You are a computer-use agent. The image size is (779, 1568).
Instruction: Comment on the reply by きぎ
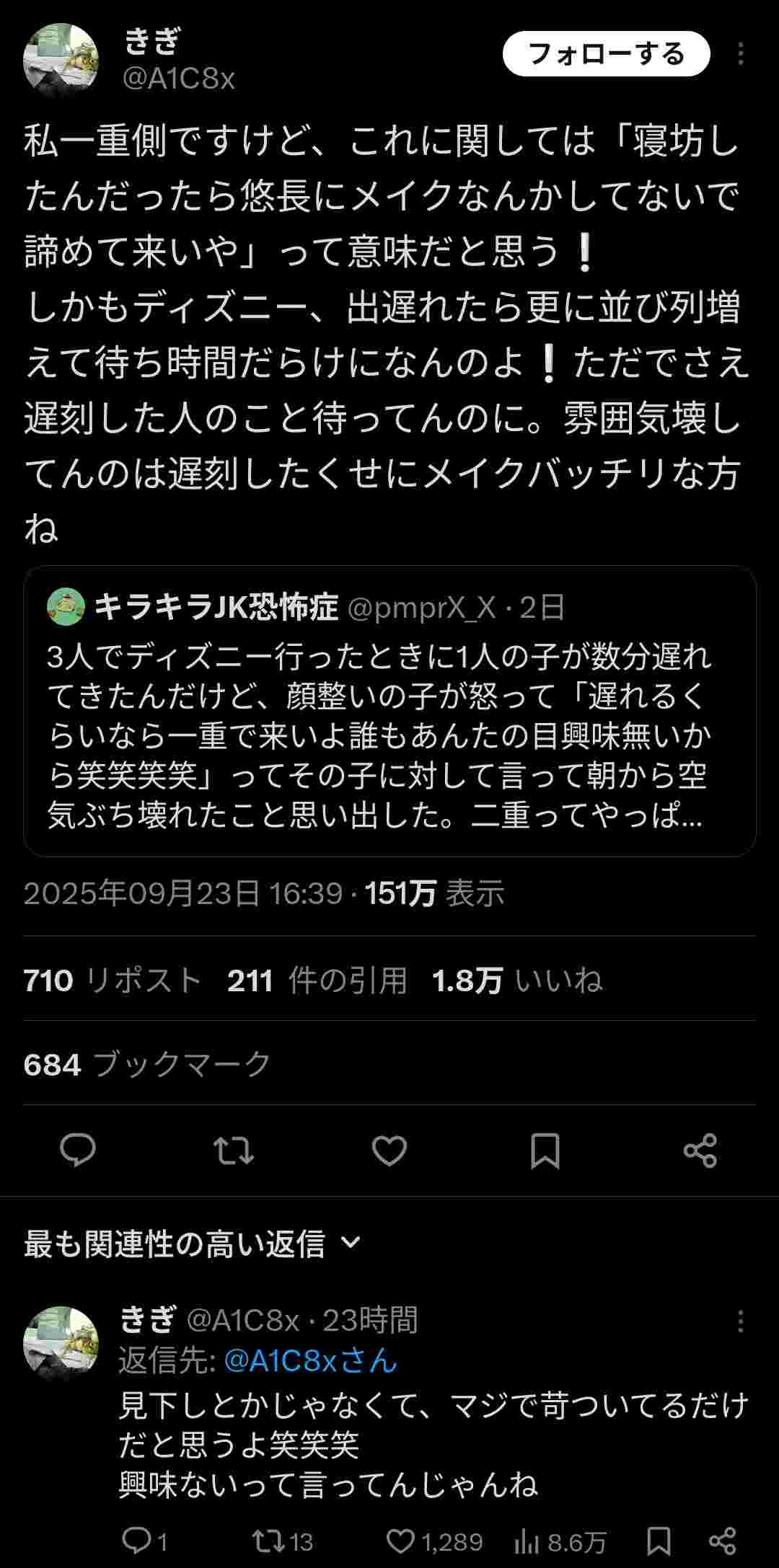135,1541
